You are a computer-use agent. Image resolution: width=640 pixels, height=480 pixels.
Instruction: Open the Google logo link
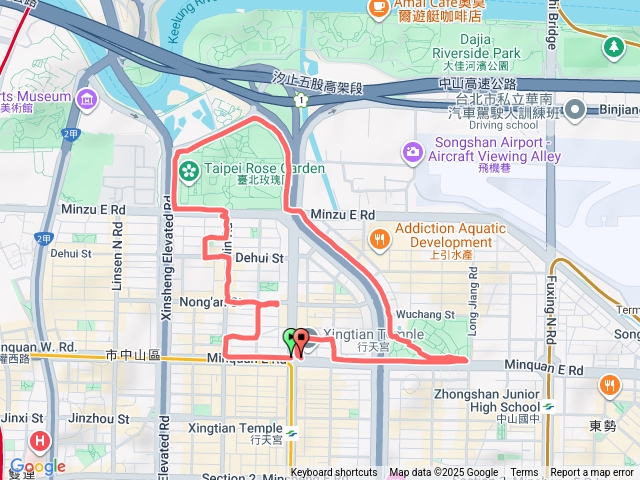(38, 466)
